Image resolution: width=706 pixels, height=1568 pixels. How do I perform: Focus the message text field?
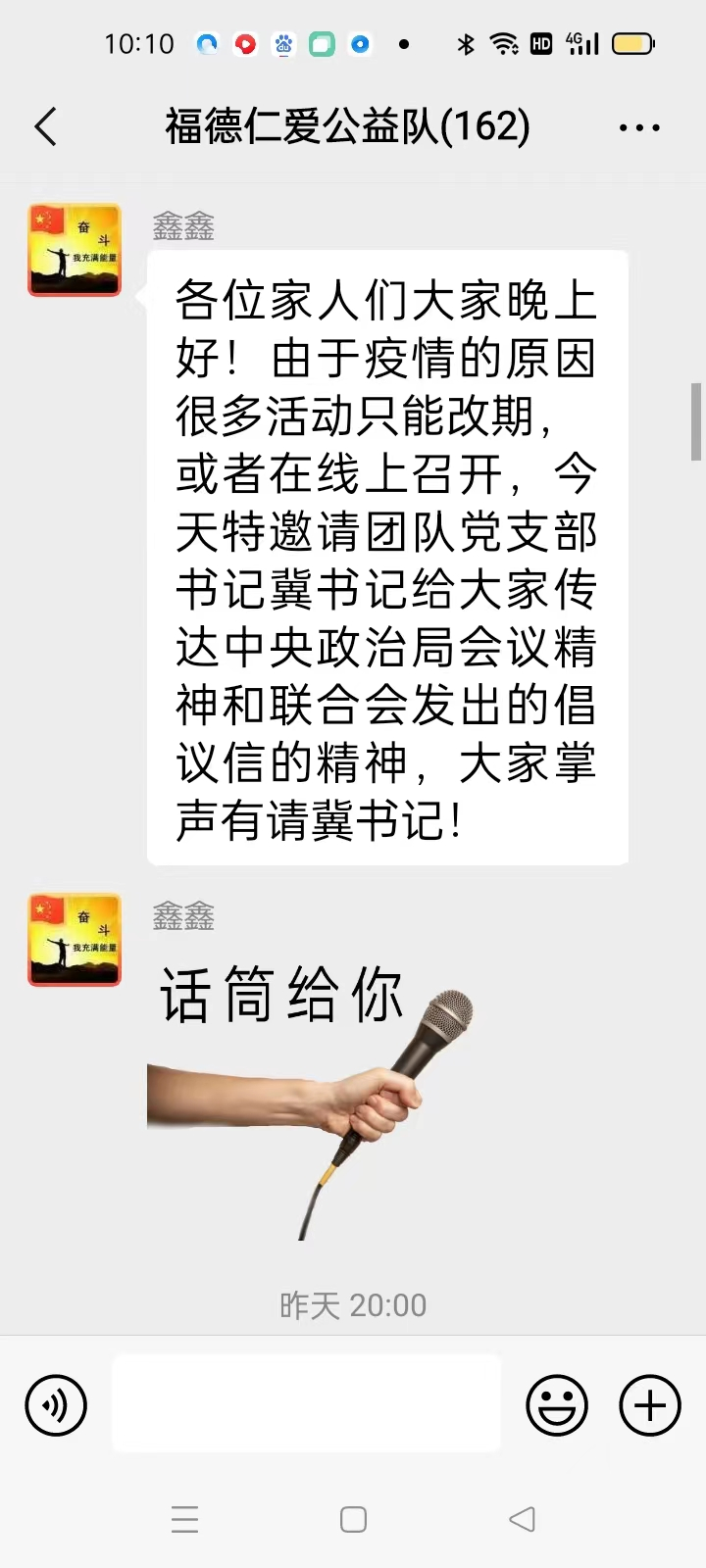[306, 1403]
